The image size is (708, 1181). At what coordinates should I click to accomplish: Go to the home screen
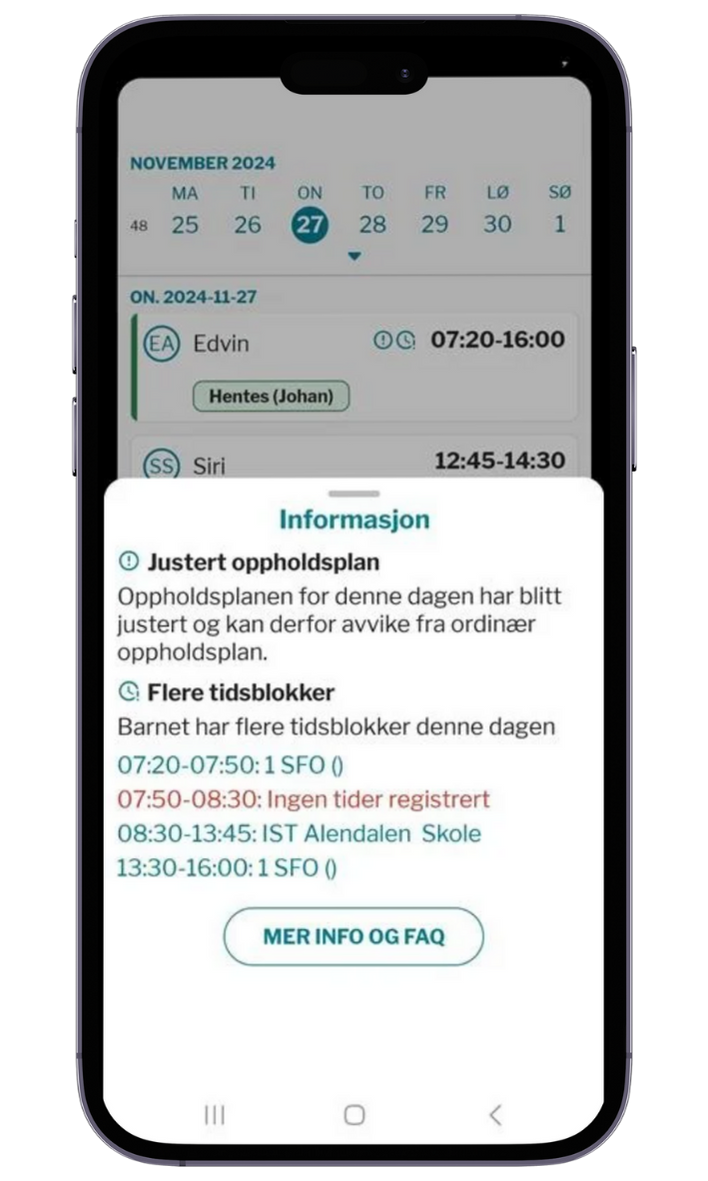[354, 1114]
